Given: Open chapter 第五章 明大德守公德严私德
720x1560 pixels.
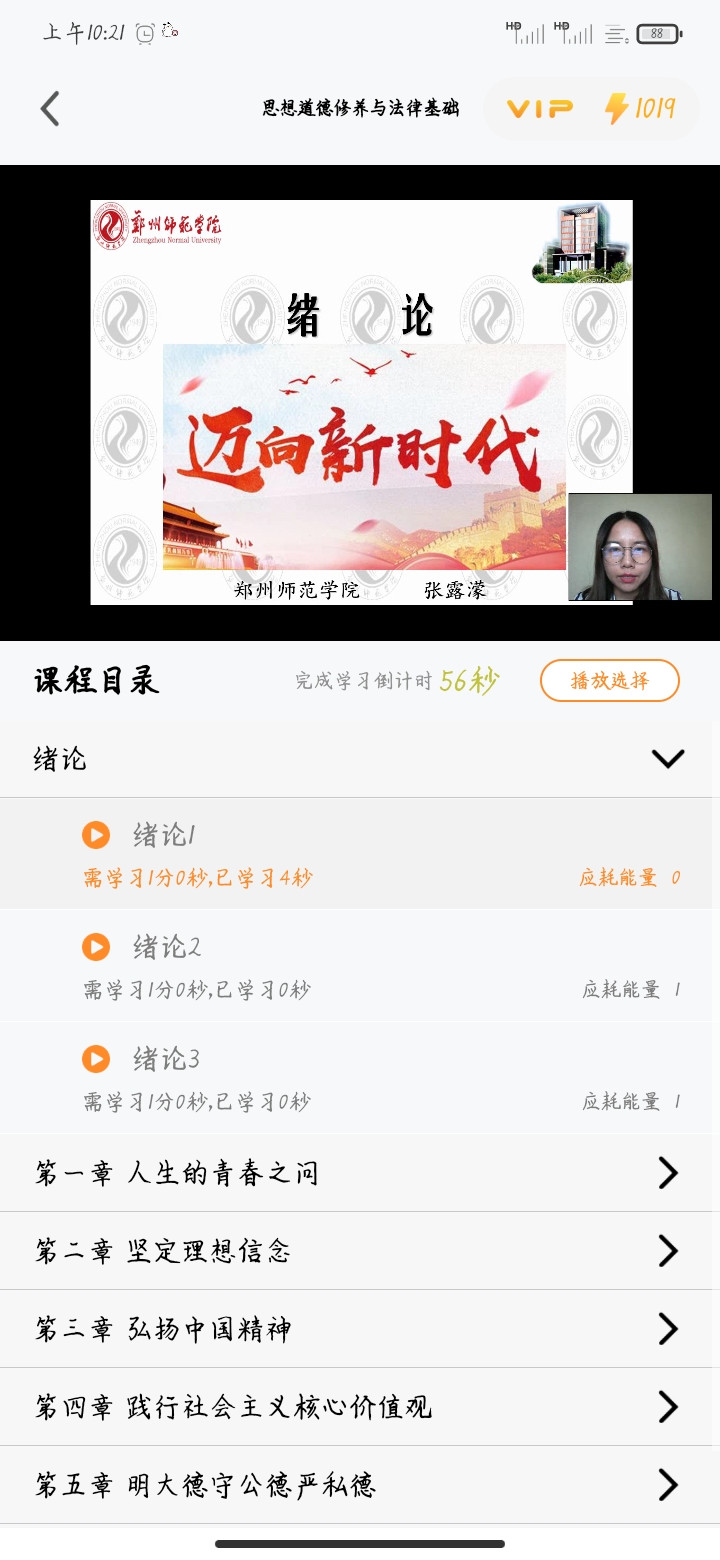Looking at the screenshot, I should pos(360,1485).
